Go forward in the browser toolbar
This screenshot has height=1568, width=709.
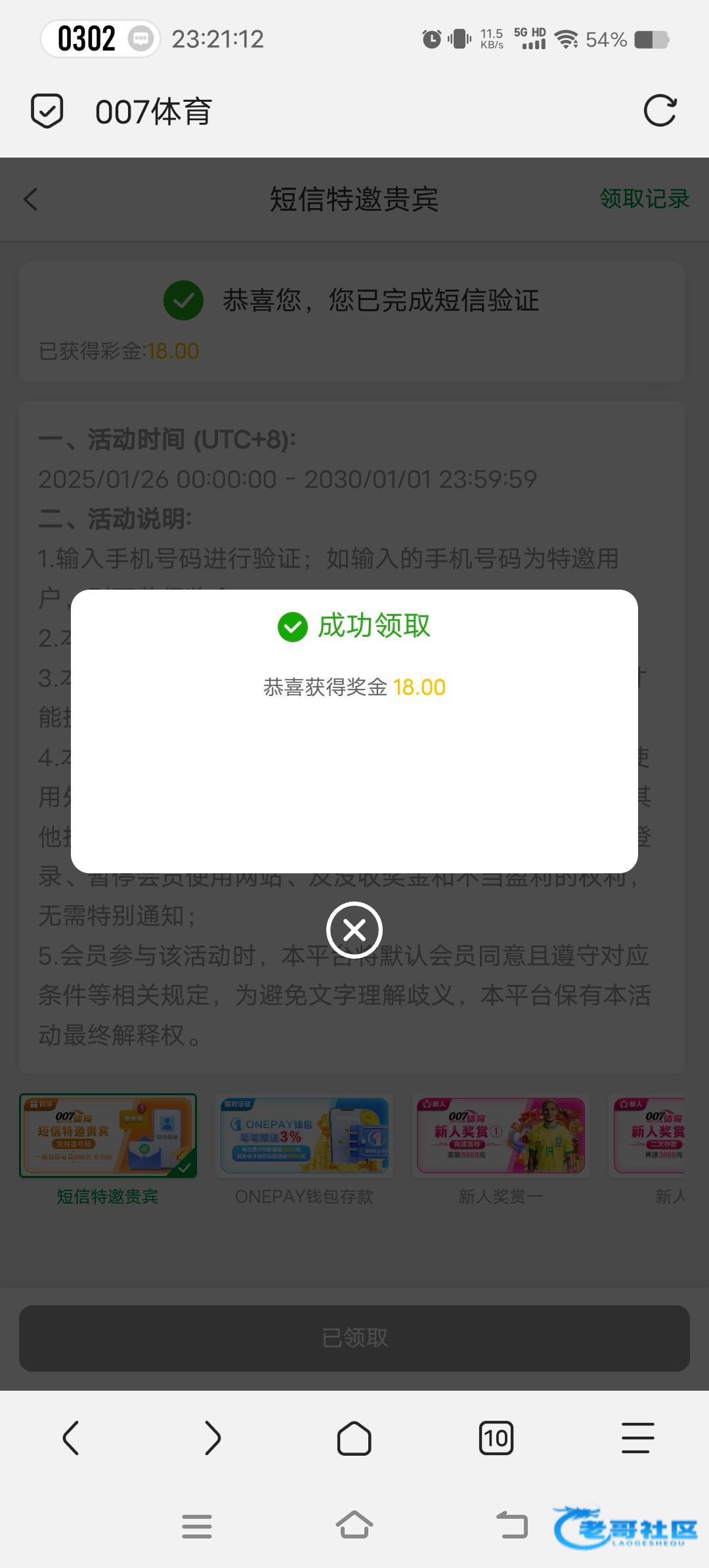pos(213,1438)
